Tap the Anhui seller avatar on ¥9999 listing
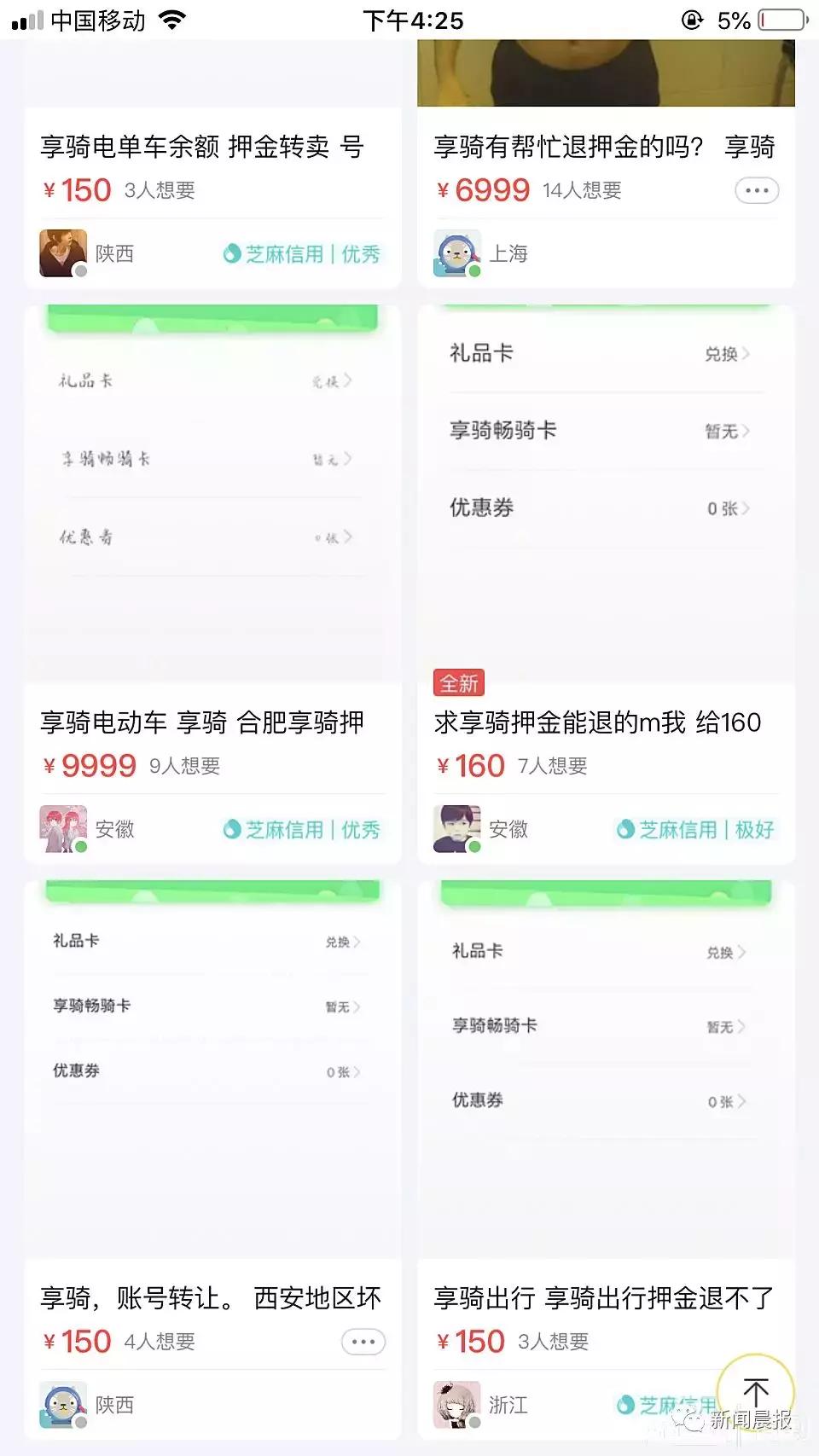Viewport: 819px width, 1456px height. coord(61,827)
